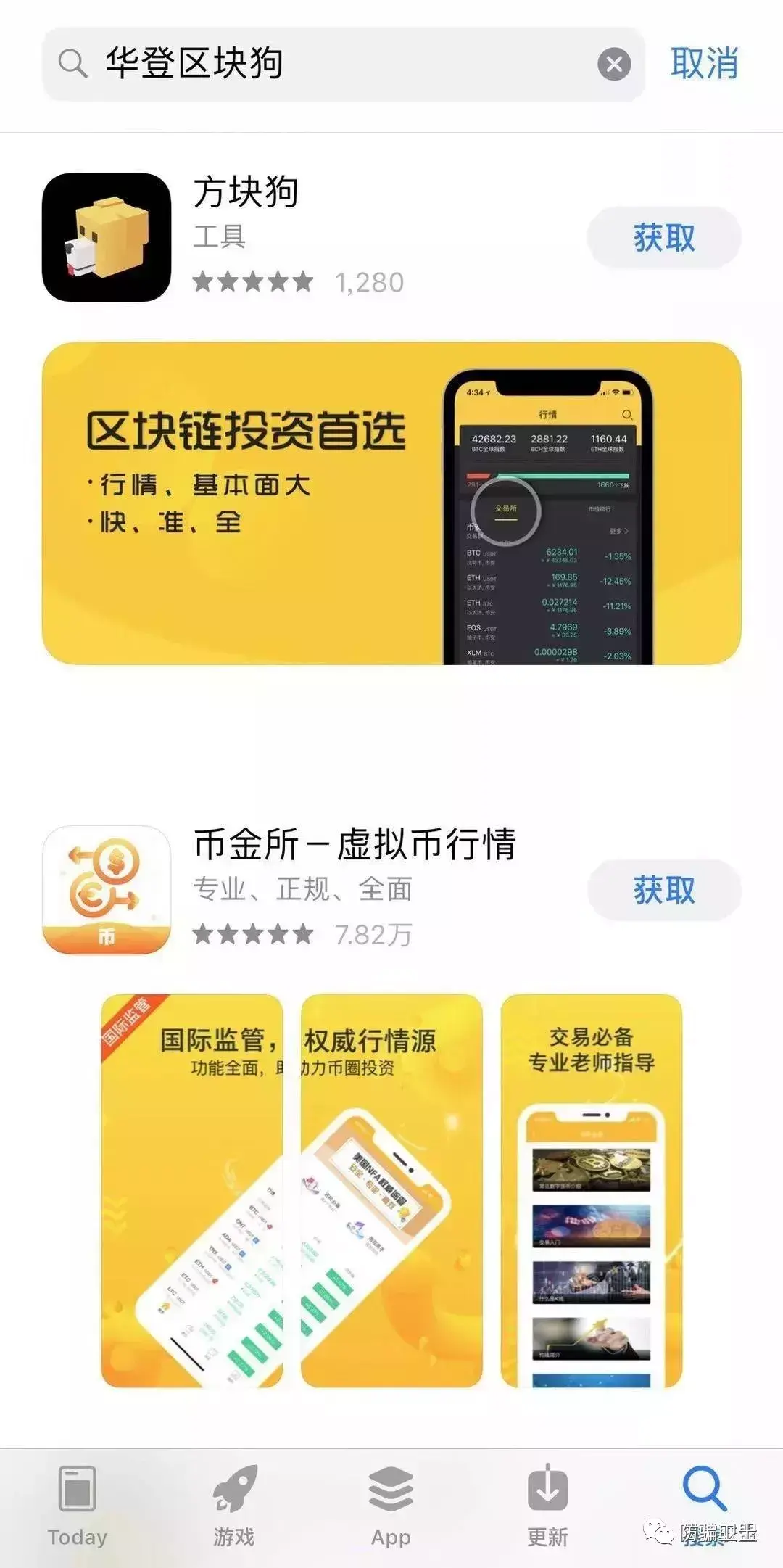Image resolution: width=783 pixels, height=1568 pixels.
Task: Clear the search text with the X icon
Action: (x=613, y=65)
